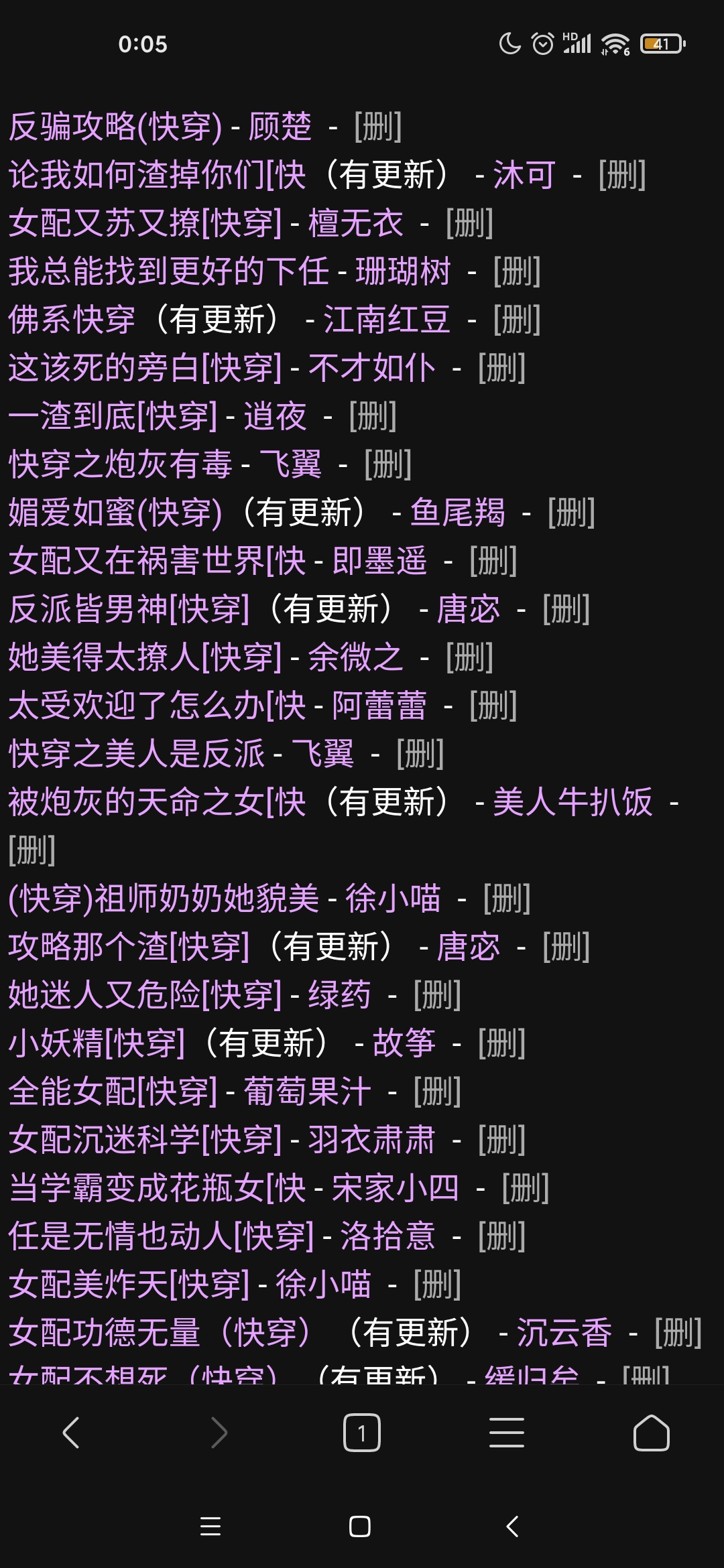Delete the bookmark 女配又苏又撩[快穿]
The width and height of the screenshot is (724, 1568).
pyautogui.click(x=469, y=223)
